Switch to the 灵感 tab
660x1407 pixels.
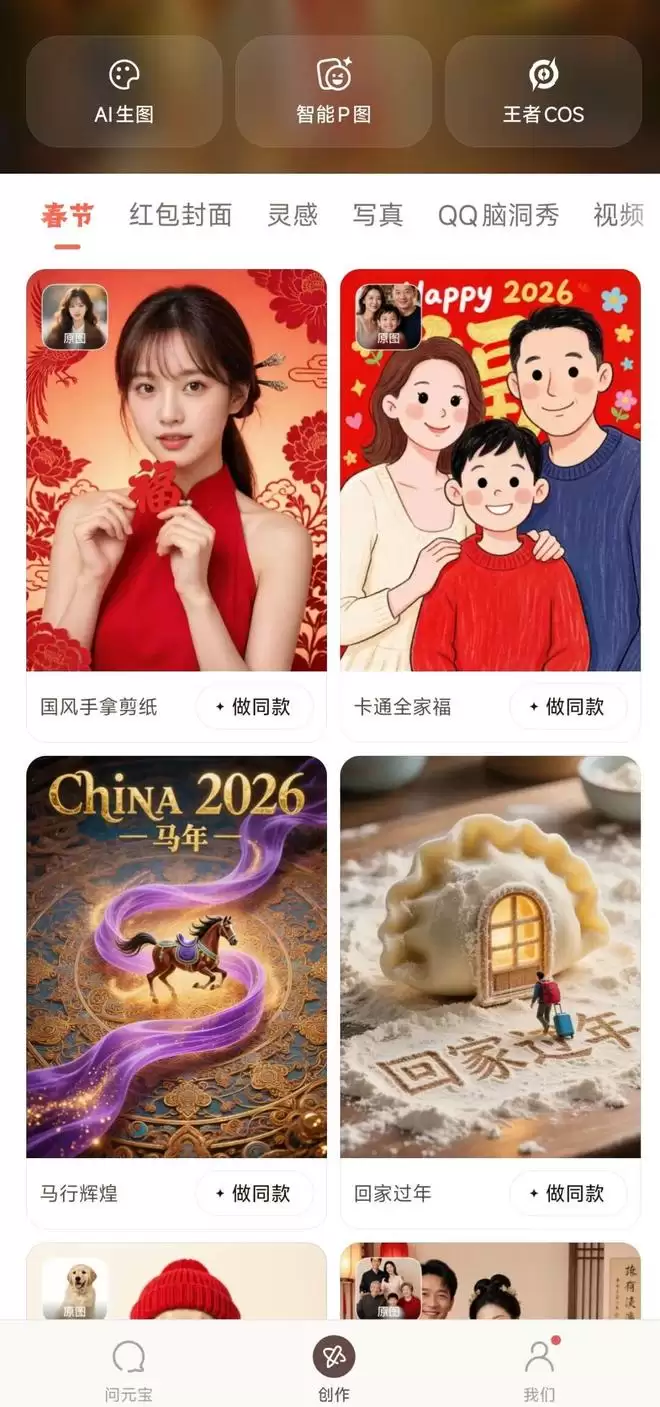[x=292, y=215]
